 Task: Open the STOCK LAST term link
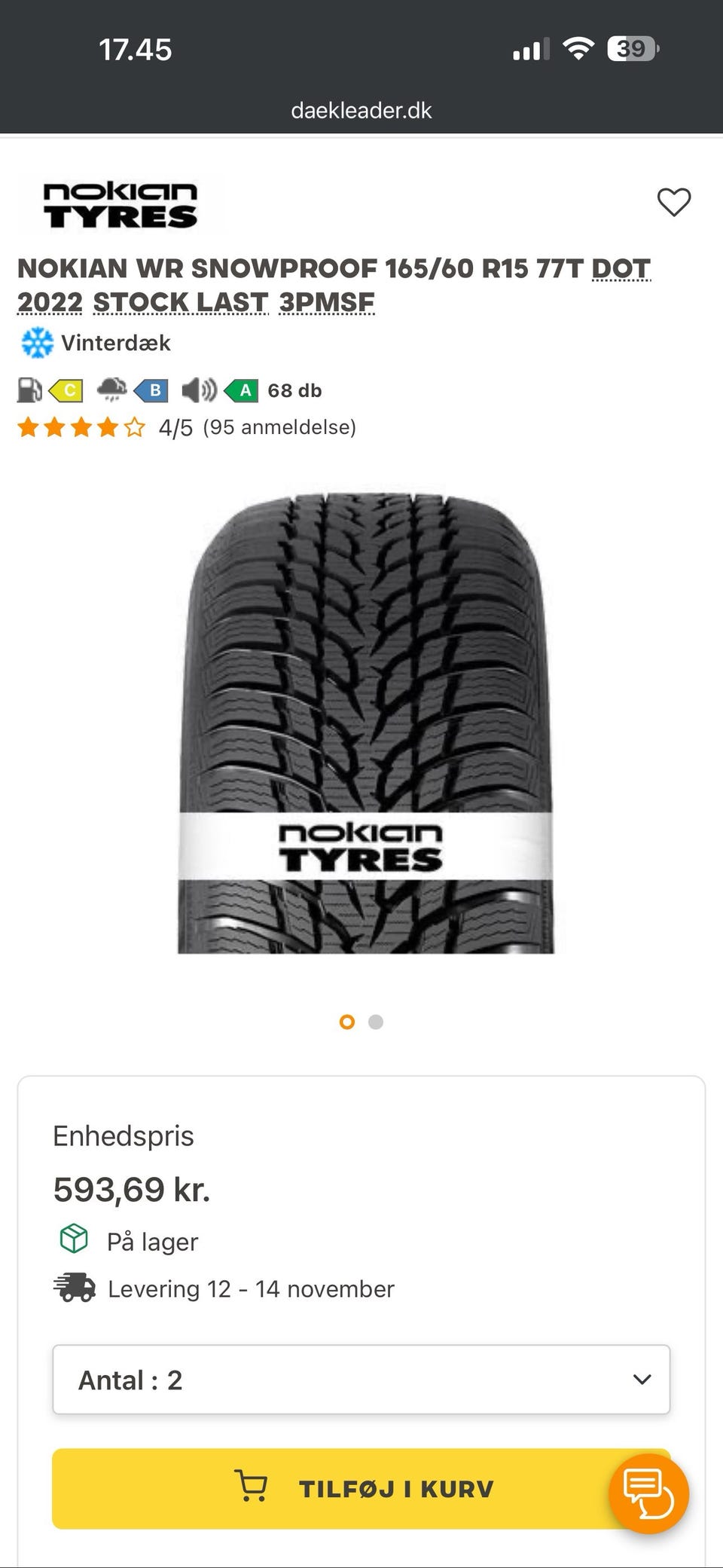(180, 302)
